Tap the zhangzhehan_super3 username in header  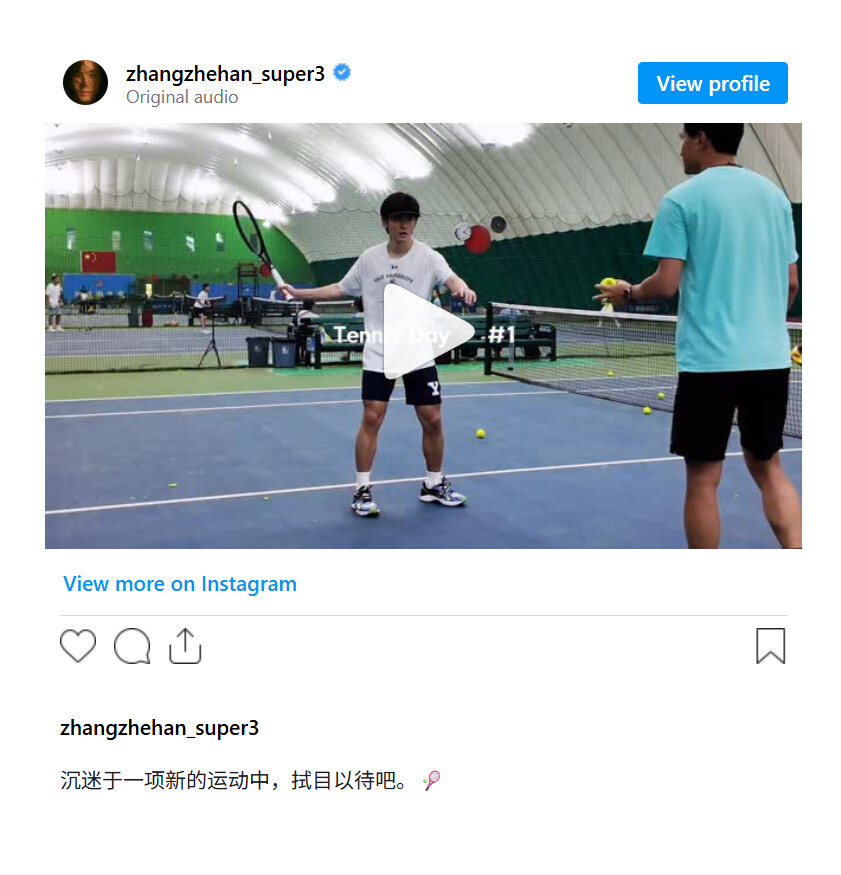225,73
